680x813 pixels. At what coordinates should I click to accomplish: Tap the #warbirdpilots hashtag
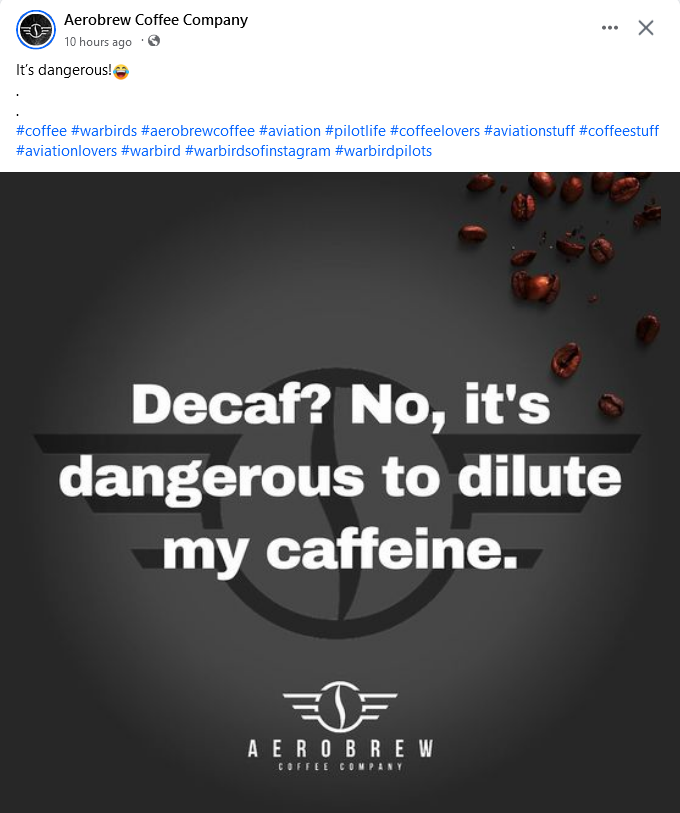(384, 151)
